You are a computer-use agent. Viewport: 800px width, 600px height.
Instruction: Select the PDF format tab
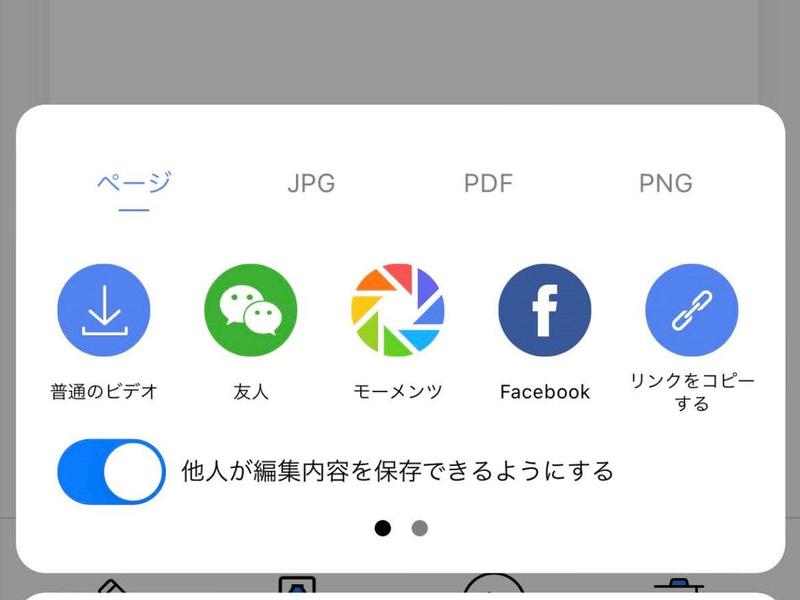click(488, 183)
